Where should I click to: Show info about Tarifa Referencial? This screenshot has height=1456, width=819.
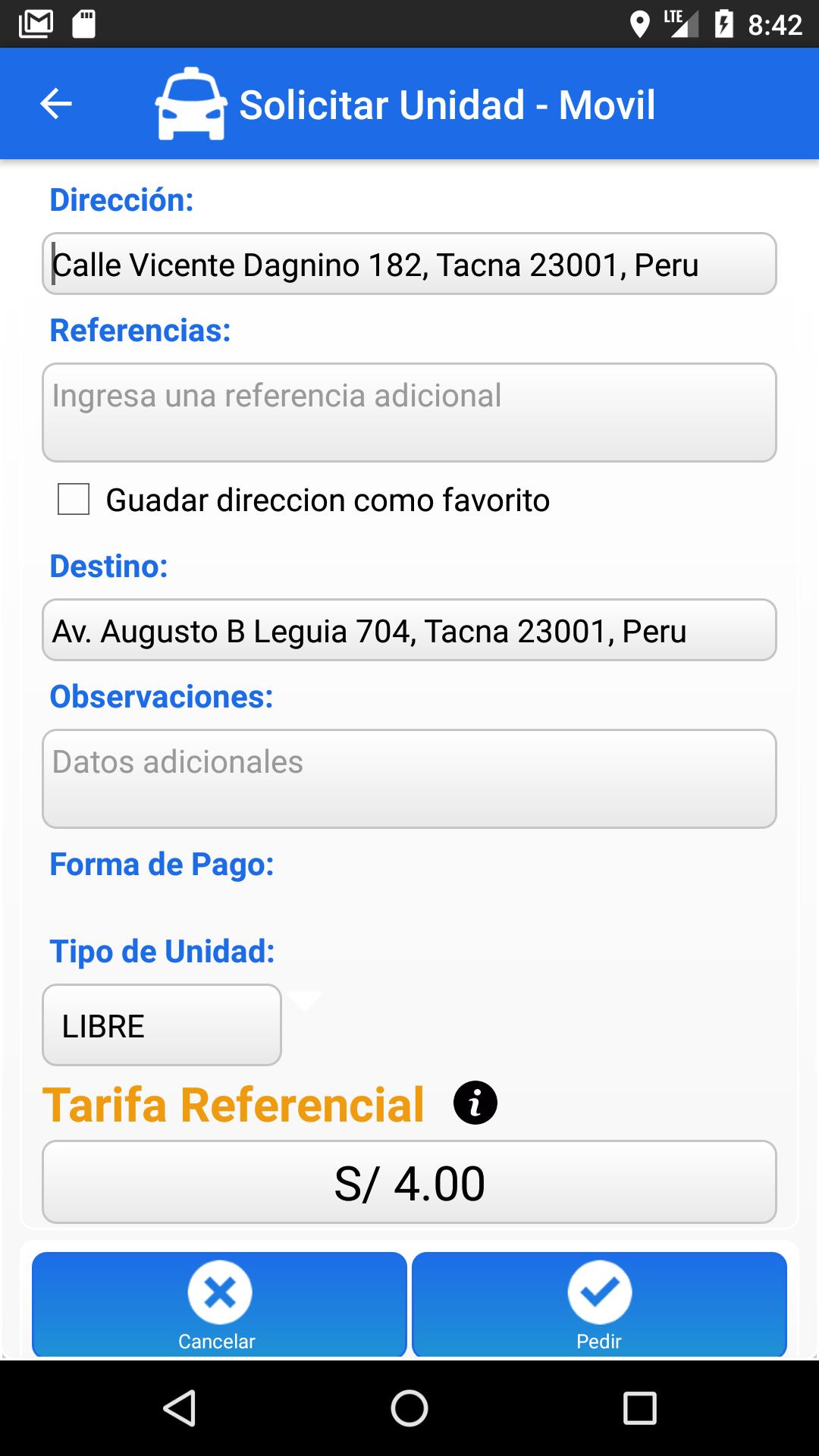tap(475, 1103)
